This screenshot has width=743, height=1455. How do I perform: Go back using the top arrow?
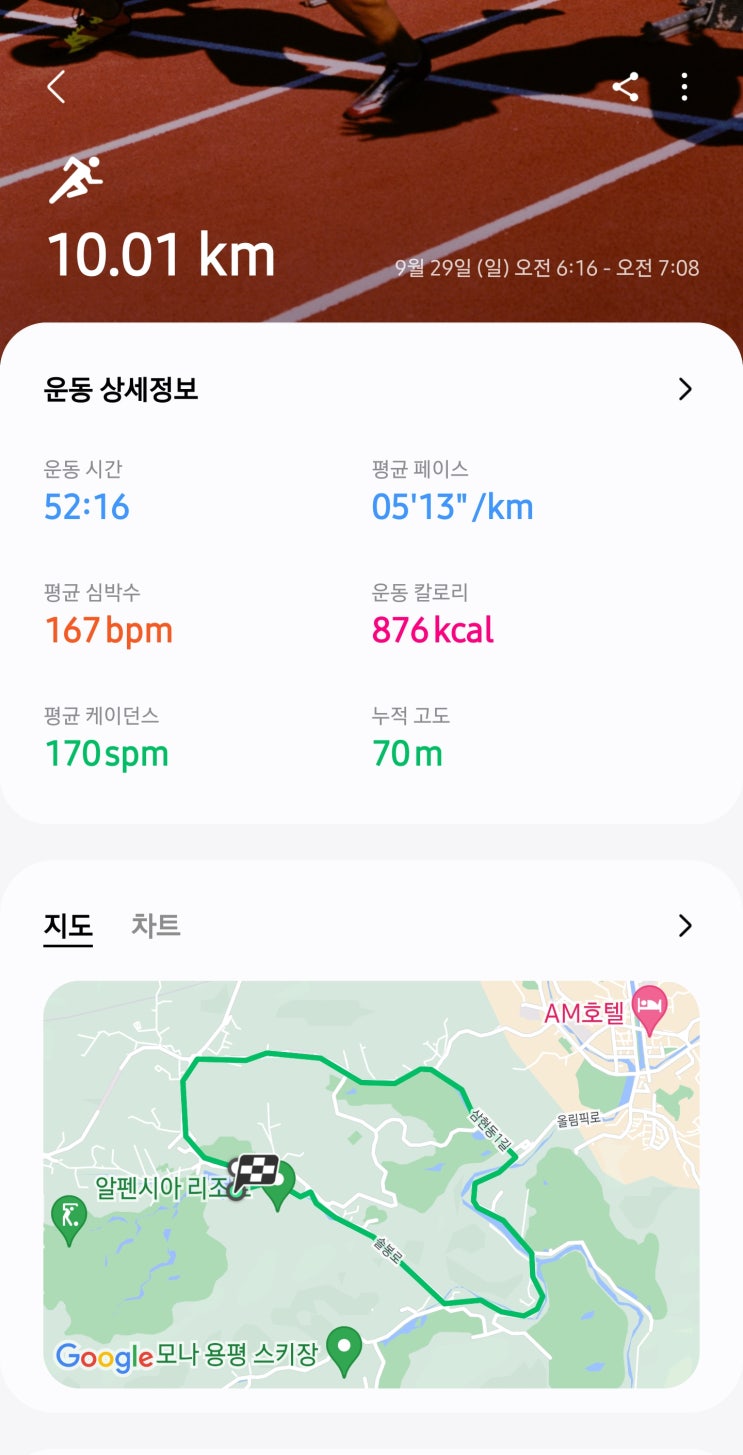click(56, 87)
